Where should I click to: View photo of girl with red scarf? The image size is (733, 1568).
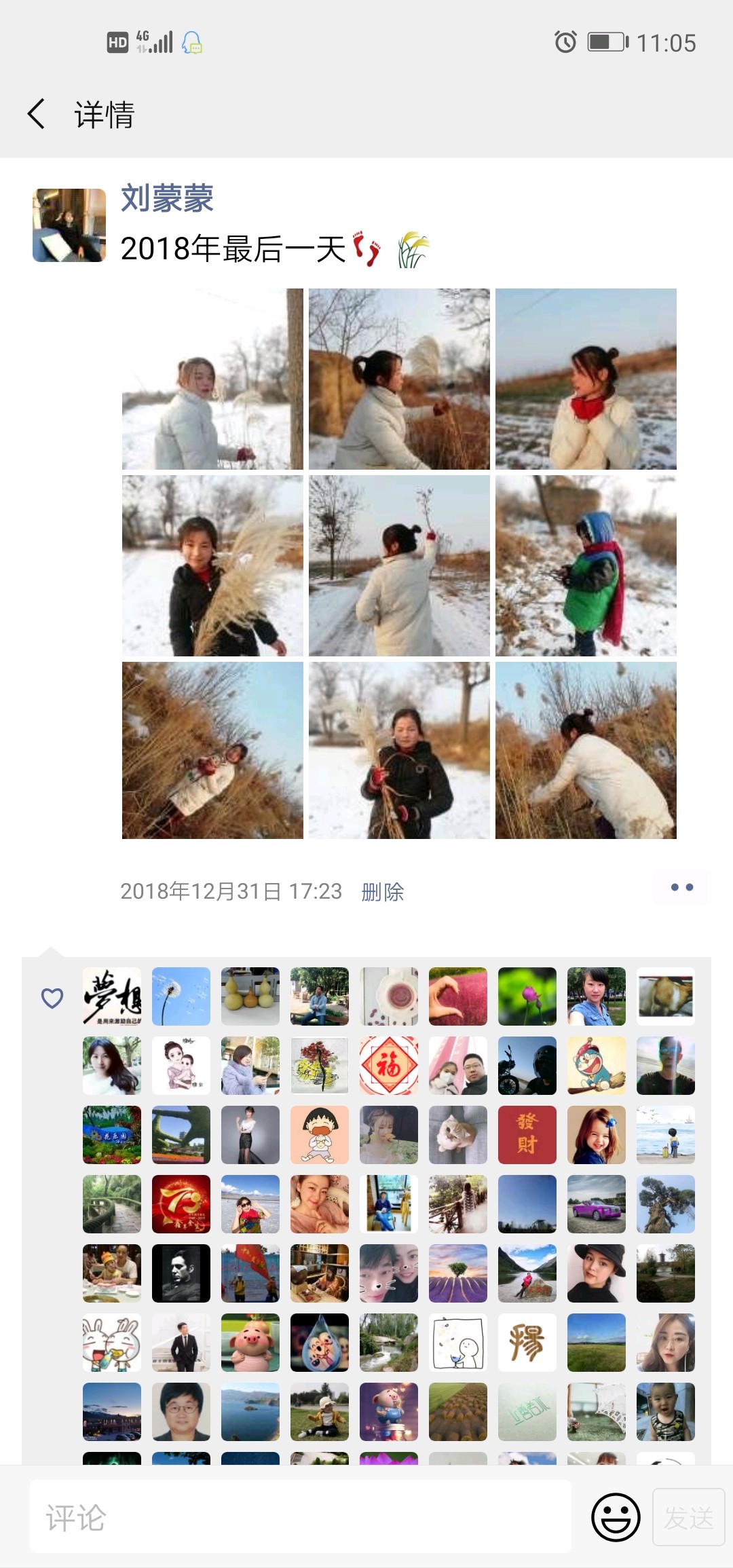click(586, 379)
